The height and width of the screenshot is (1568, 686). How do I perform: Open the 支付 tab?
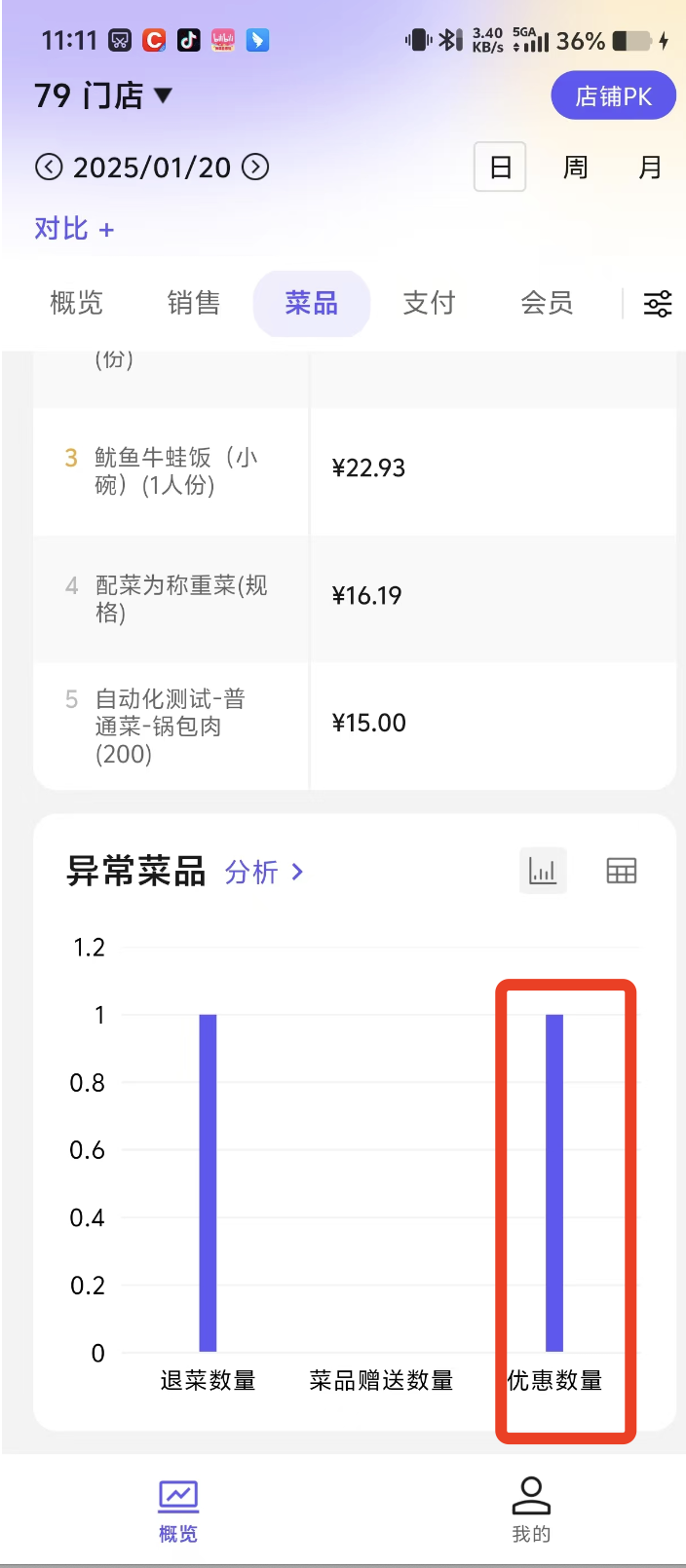click(429, 303)
